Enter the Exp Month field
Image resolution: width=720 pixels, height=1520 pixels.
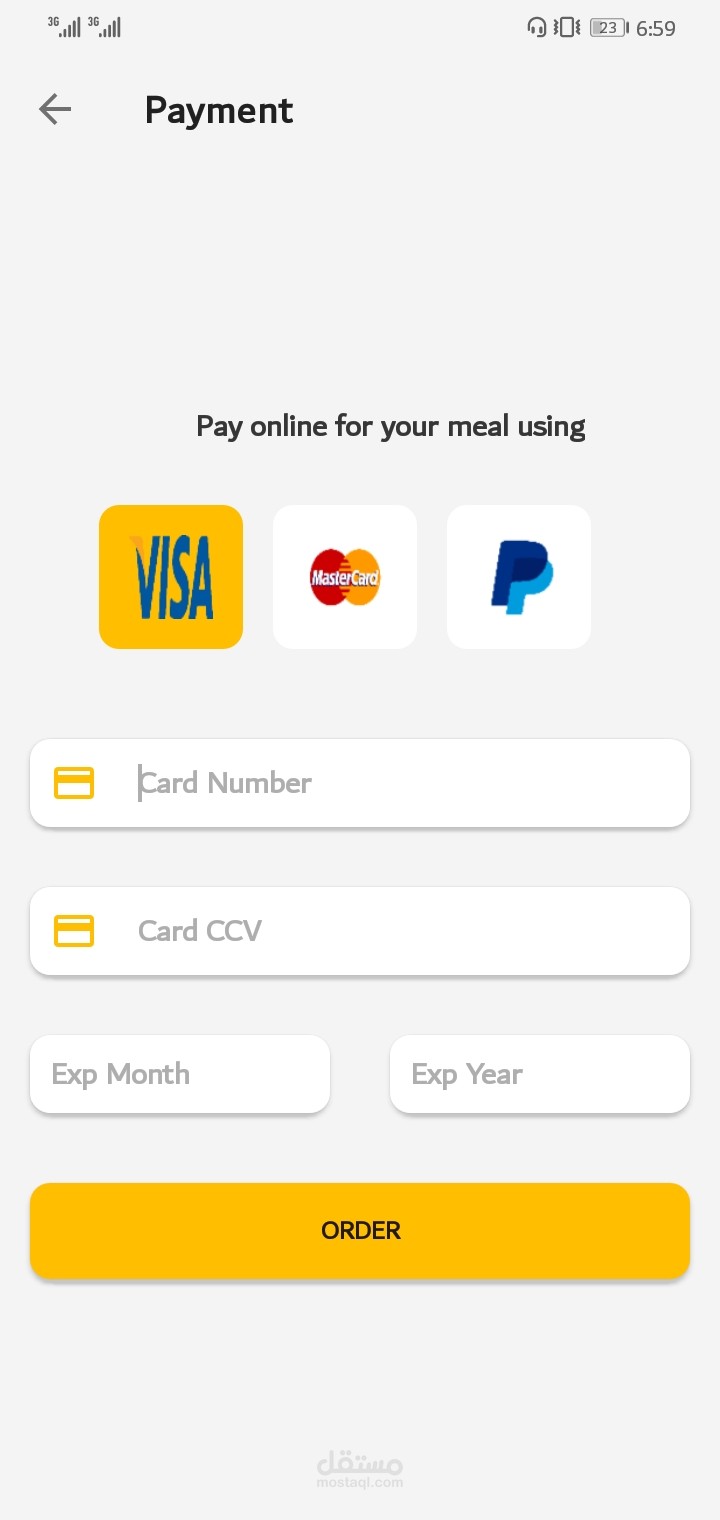pyautogui.click(x=180, y=1074)
